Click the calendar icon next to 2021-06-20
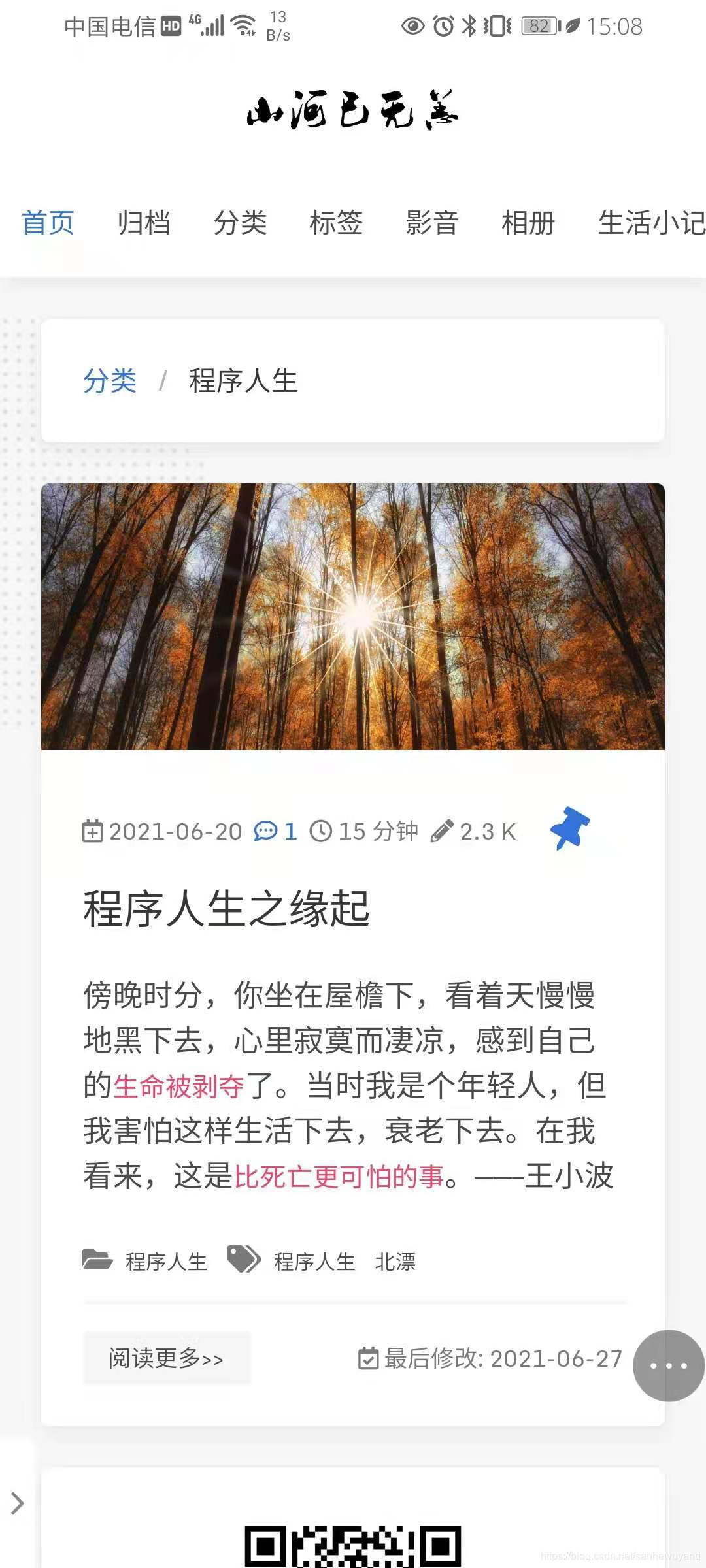 tap(92, 831)
